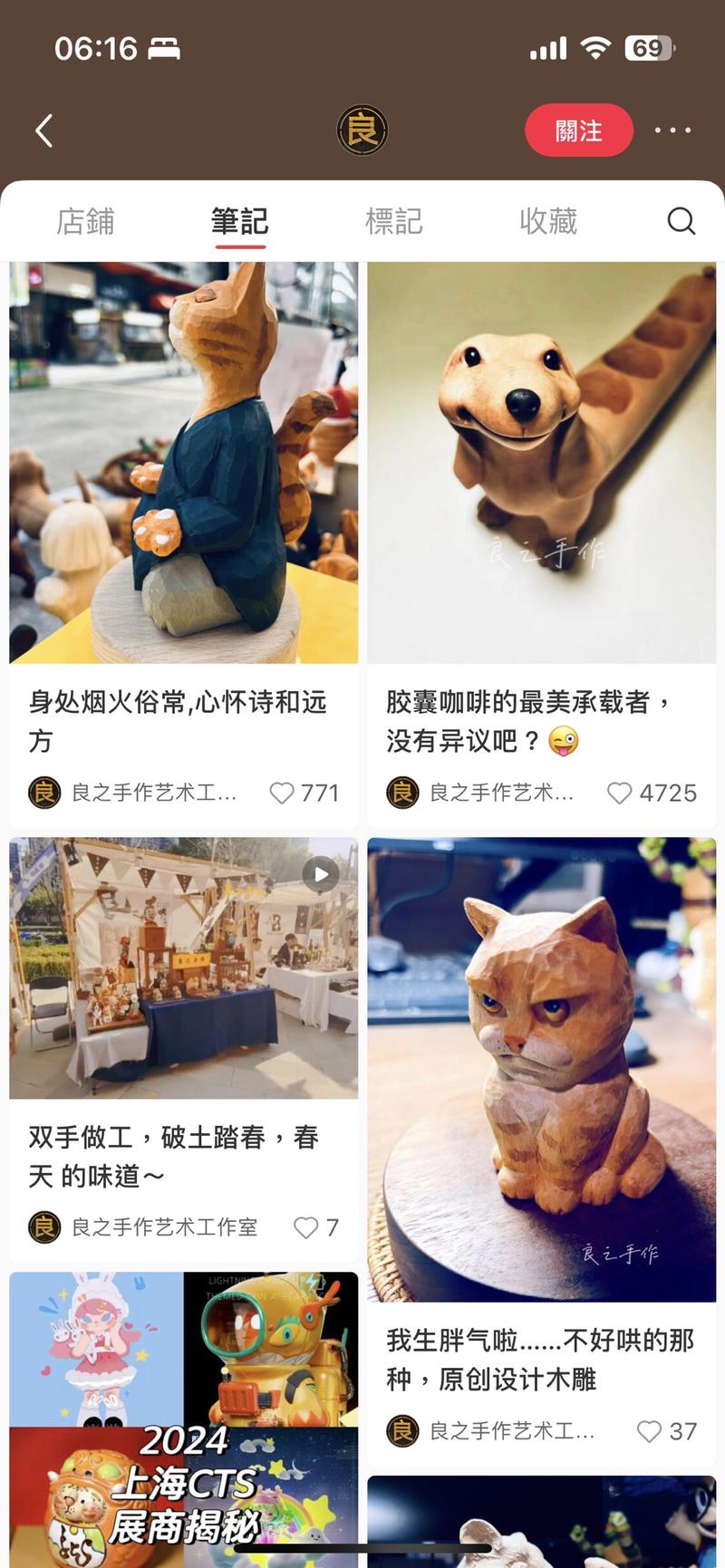Select the 筆記 tab

coord(239,221)
